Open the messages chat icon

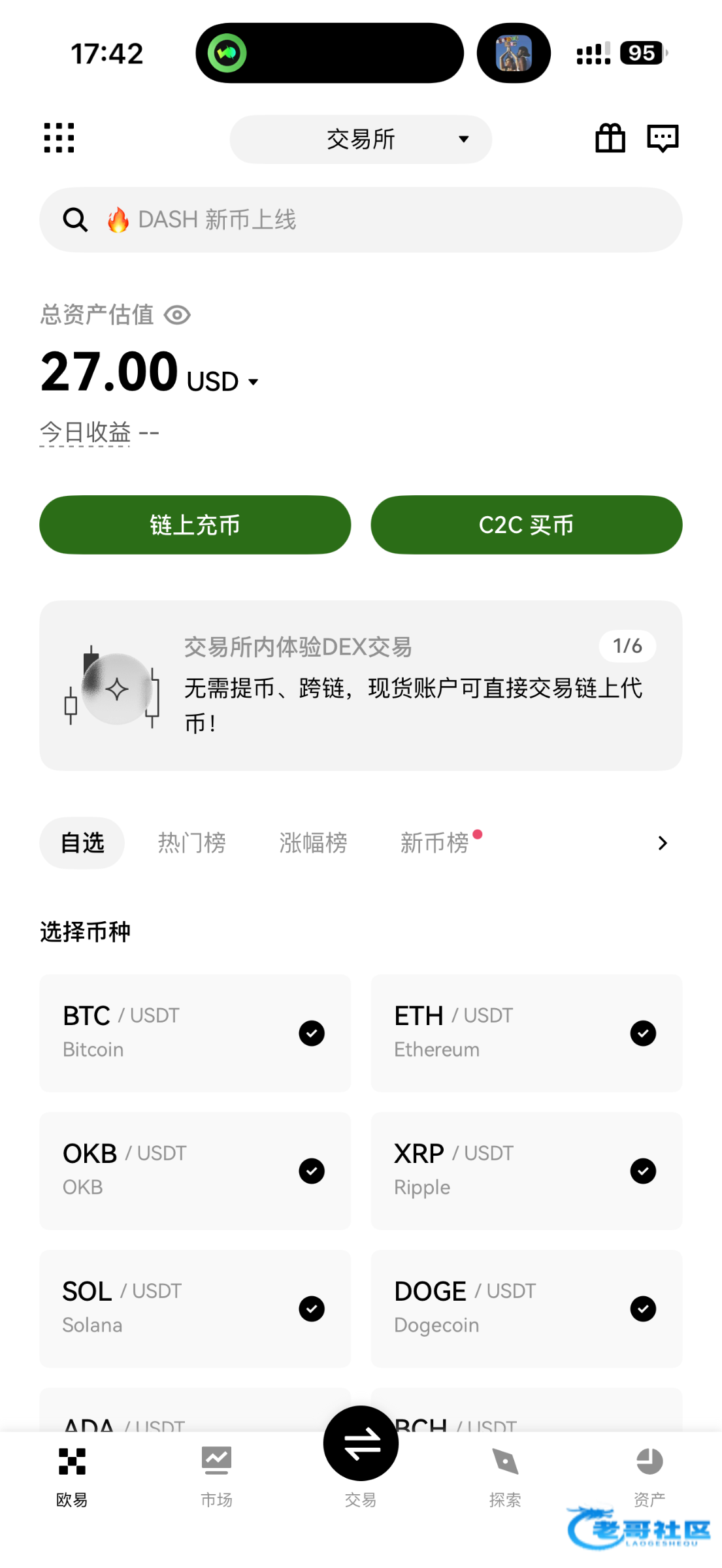click(663, 138)
